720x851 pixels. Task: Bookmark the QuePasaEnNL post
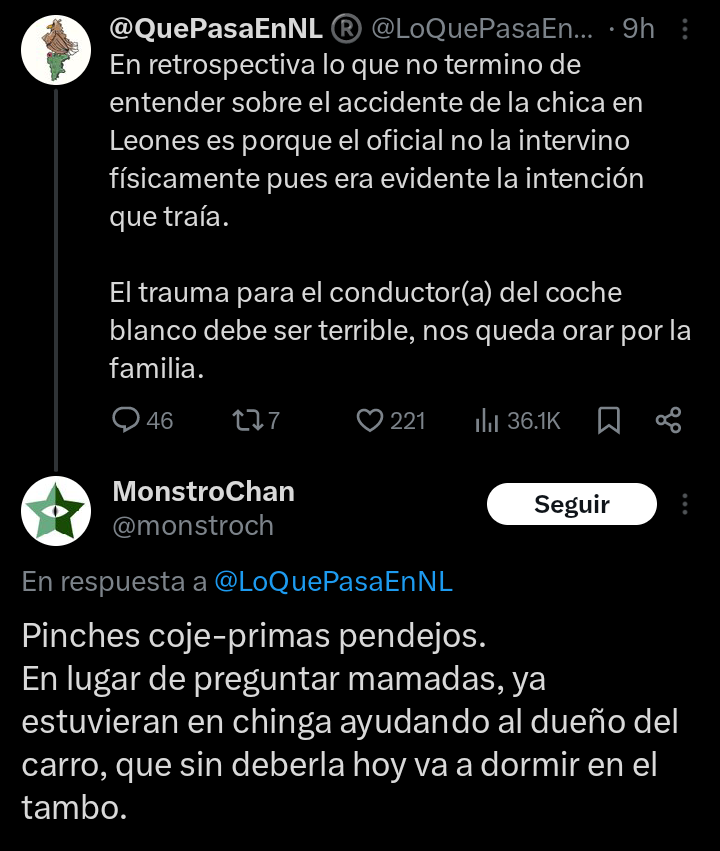tap(609, 421)
